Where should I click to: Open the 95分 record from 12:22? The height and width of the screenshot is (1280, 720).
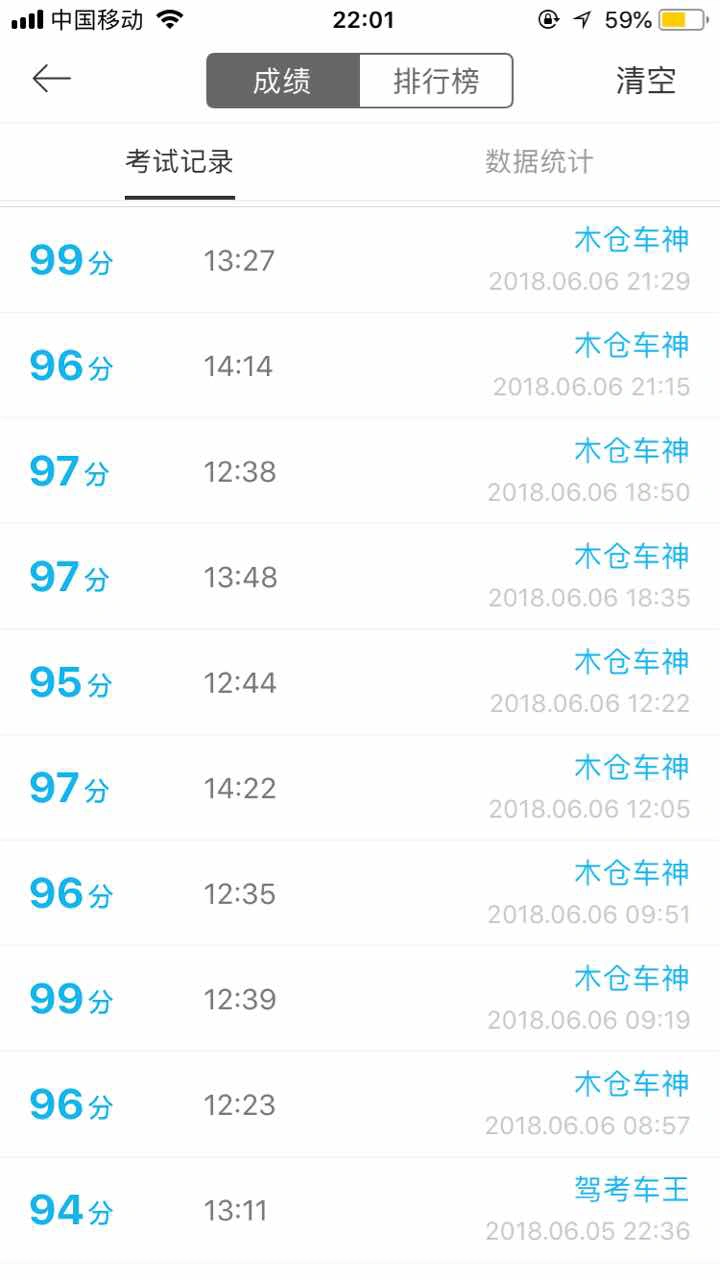[360, 683]
